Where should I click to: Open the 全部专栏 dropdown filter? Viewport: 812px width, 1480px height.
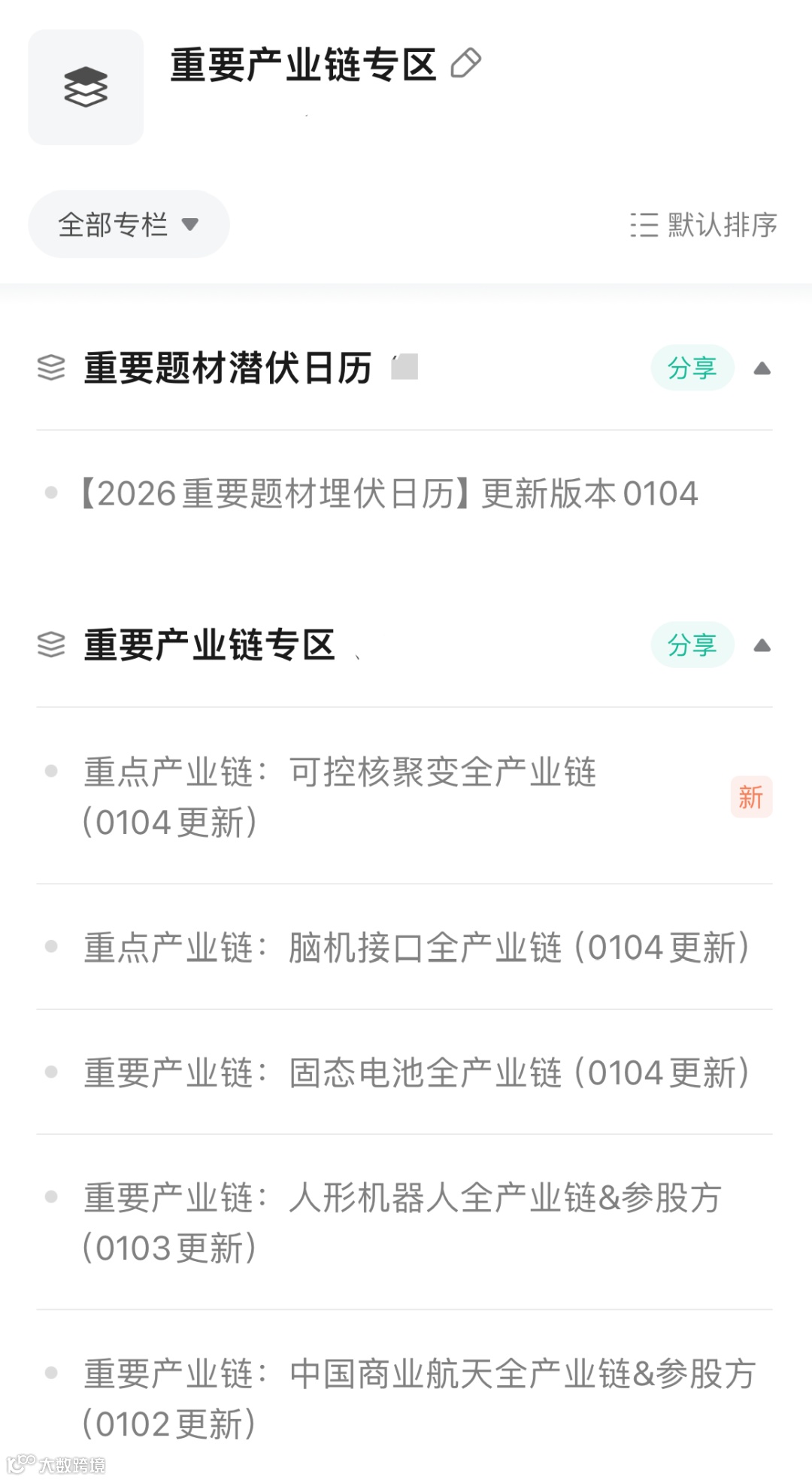[129, 224]
